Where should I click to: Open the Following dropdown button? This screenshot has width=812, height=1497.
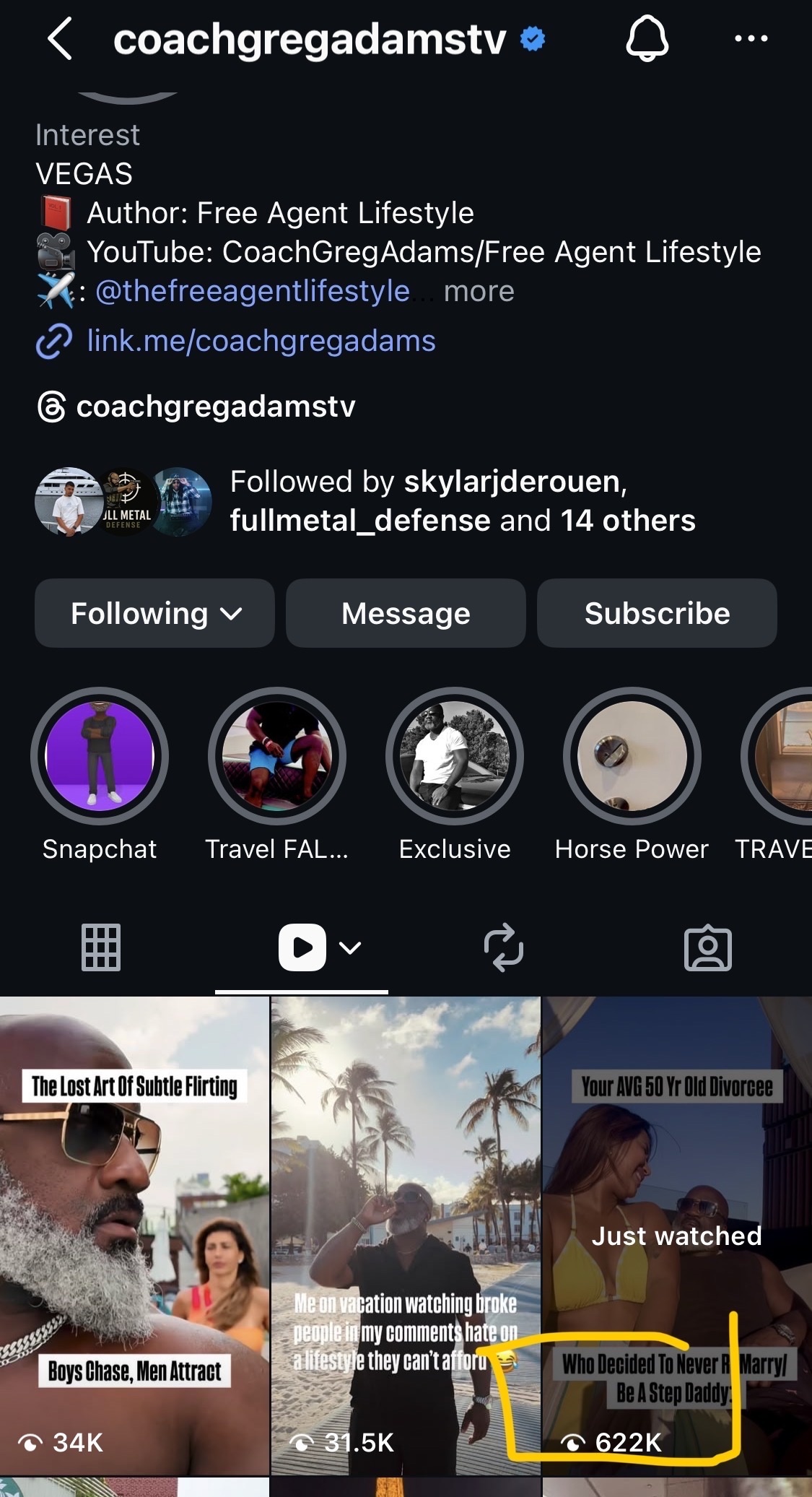pyautogui.click(x=154, y=613)
